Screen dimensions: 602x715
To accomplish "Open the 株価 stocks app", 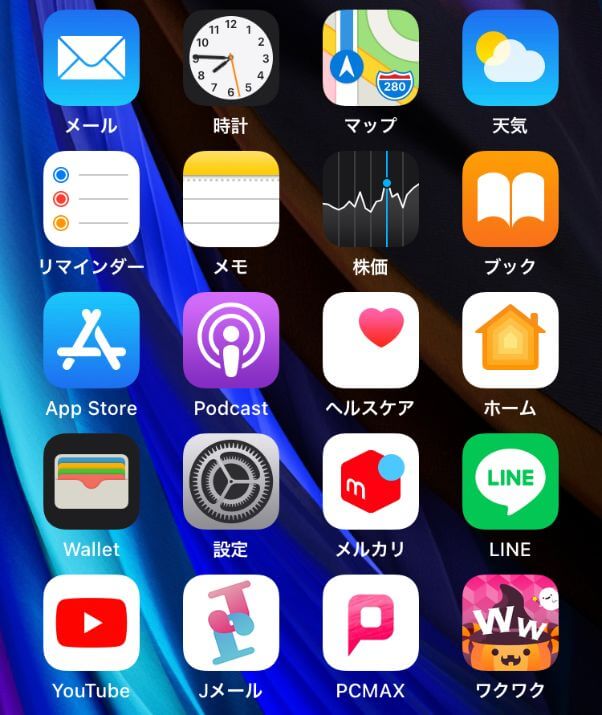I will pos(371,199).
